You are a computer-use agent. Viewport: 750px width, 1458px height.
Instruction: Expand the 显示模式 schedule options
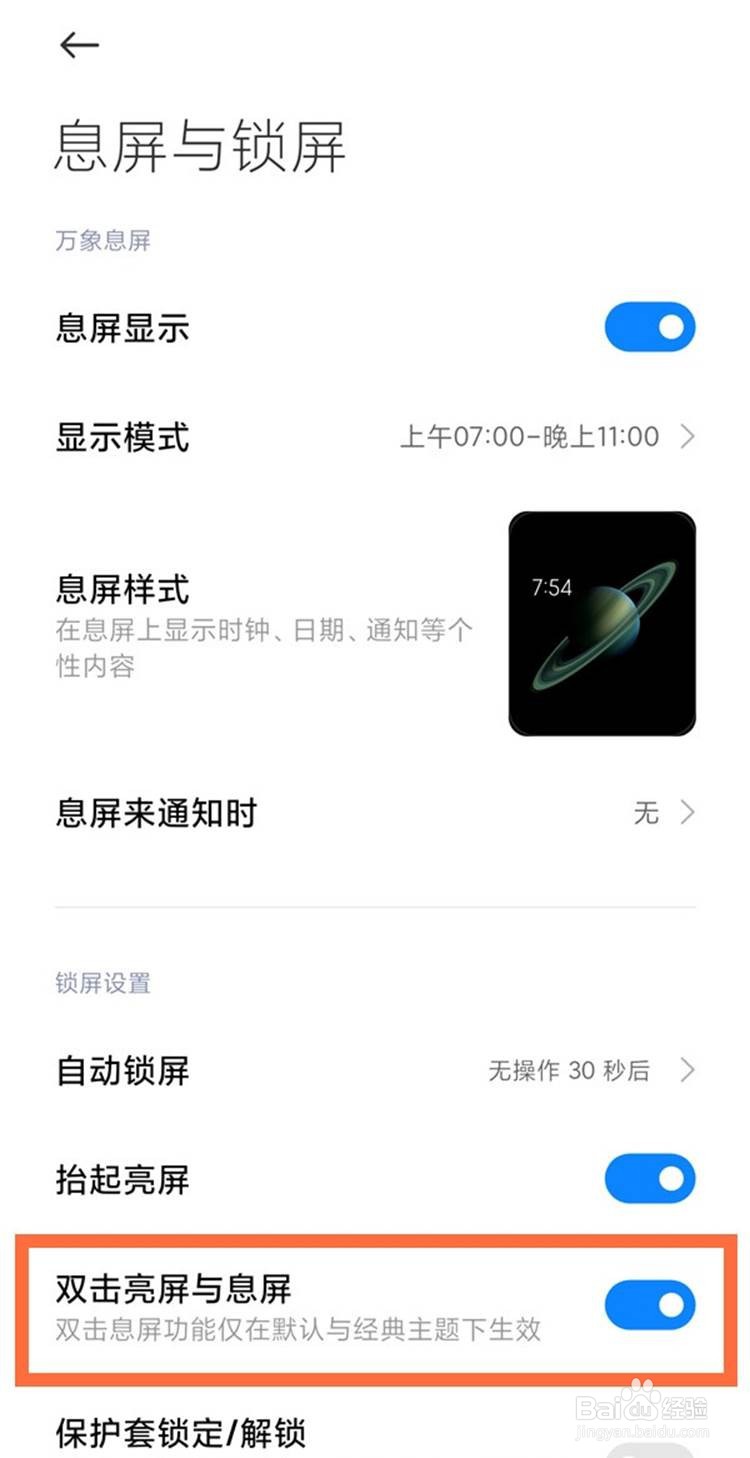click(x=688, y=437)
